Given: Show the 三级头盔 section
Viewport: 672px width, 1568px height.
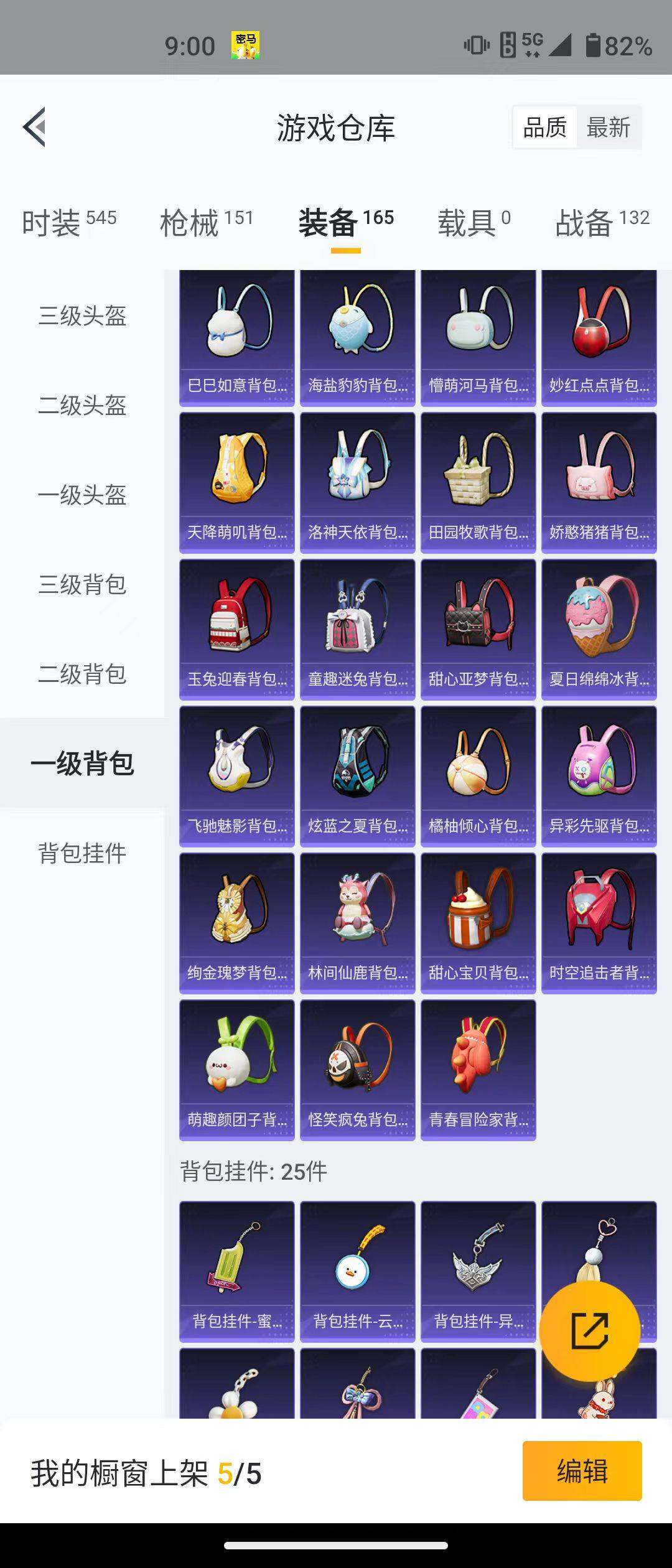Looking at the screenshot, I should (82, 317).
